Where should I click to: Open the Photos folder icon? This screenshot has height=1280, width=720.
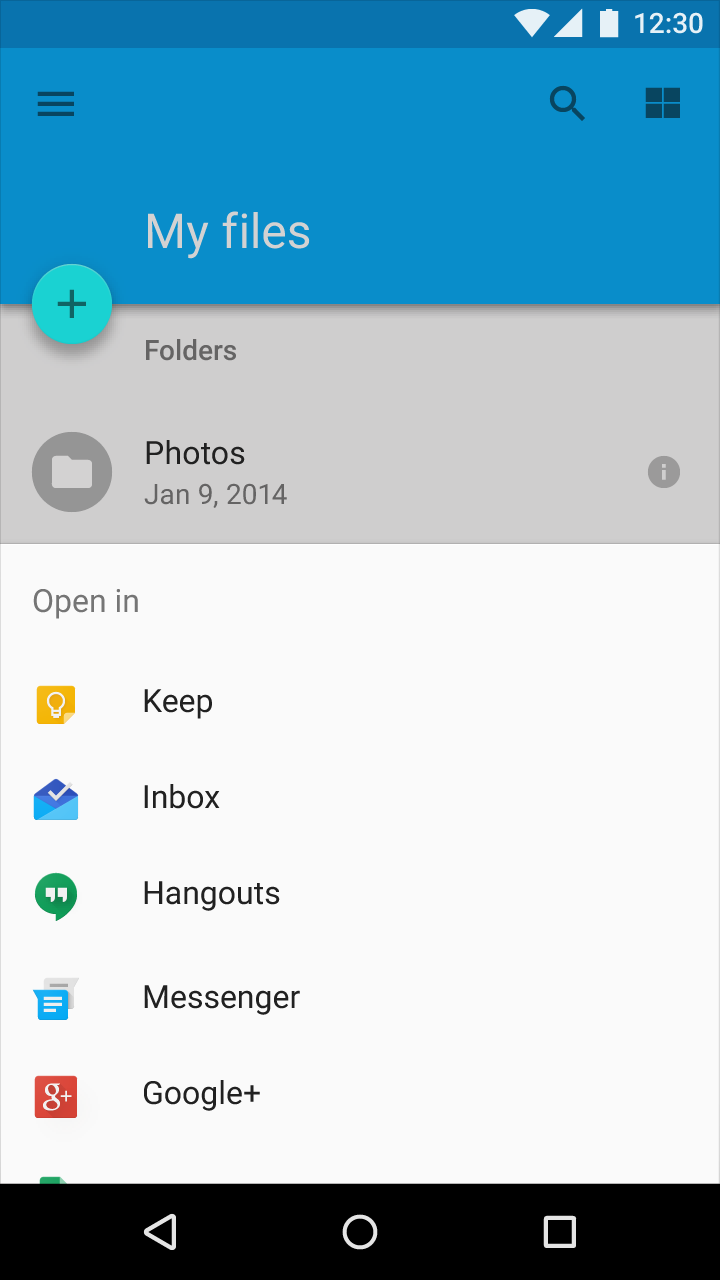pos(72,471)
